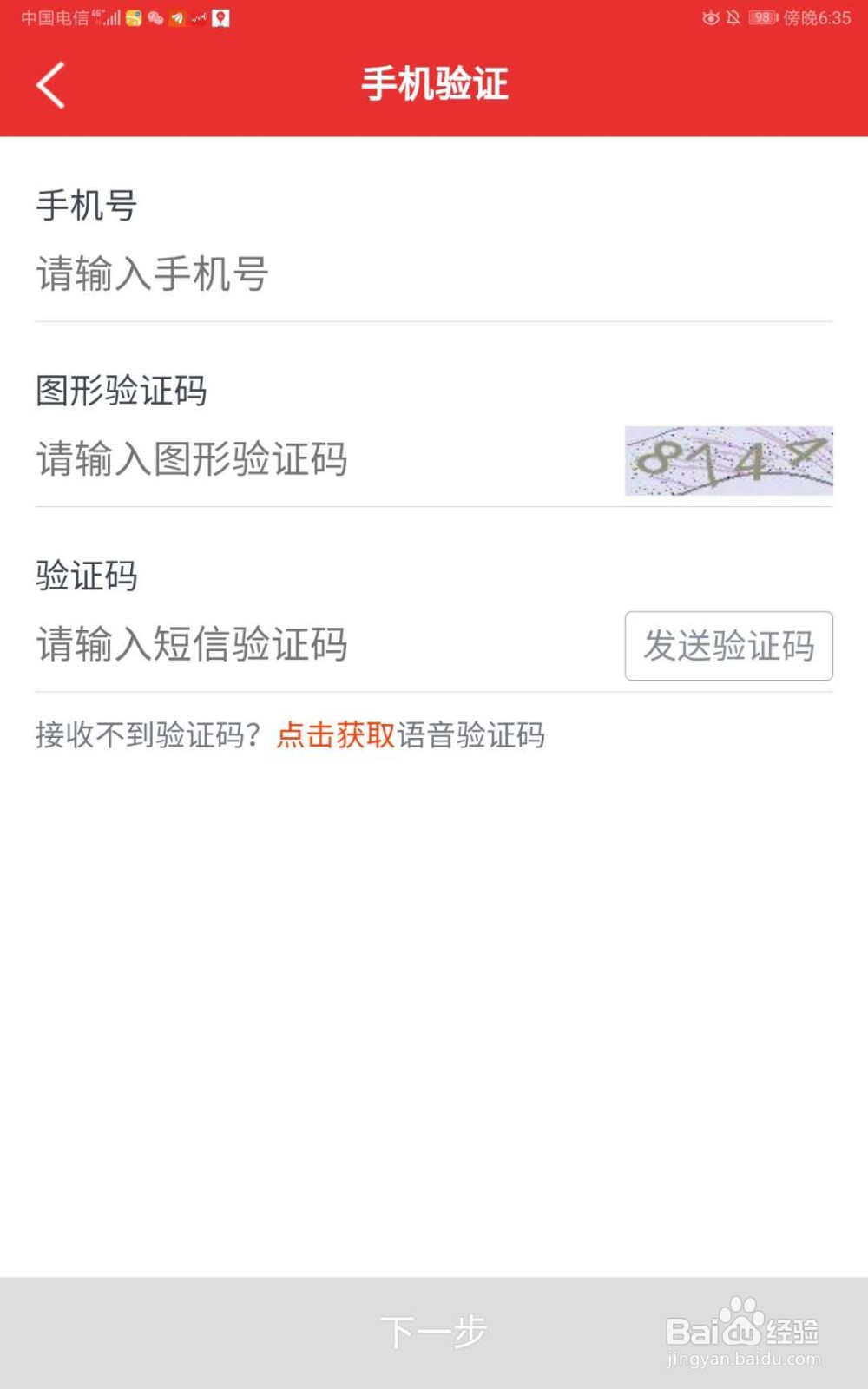
Task: Tap the captcha image to refresh it
Action: tap(727, 458)
